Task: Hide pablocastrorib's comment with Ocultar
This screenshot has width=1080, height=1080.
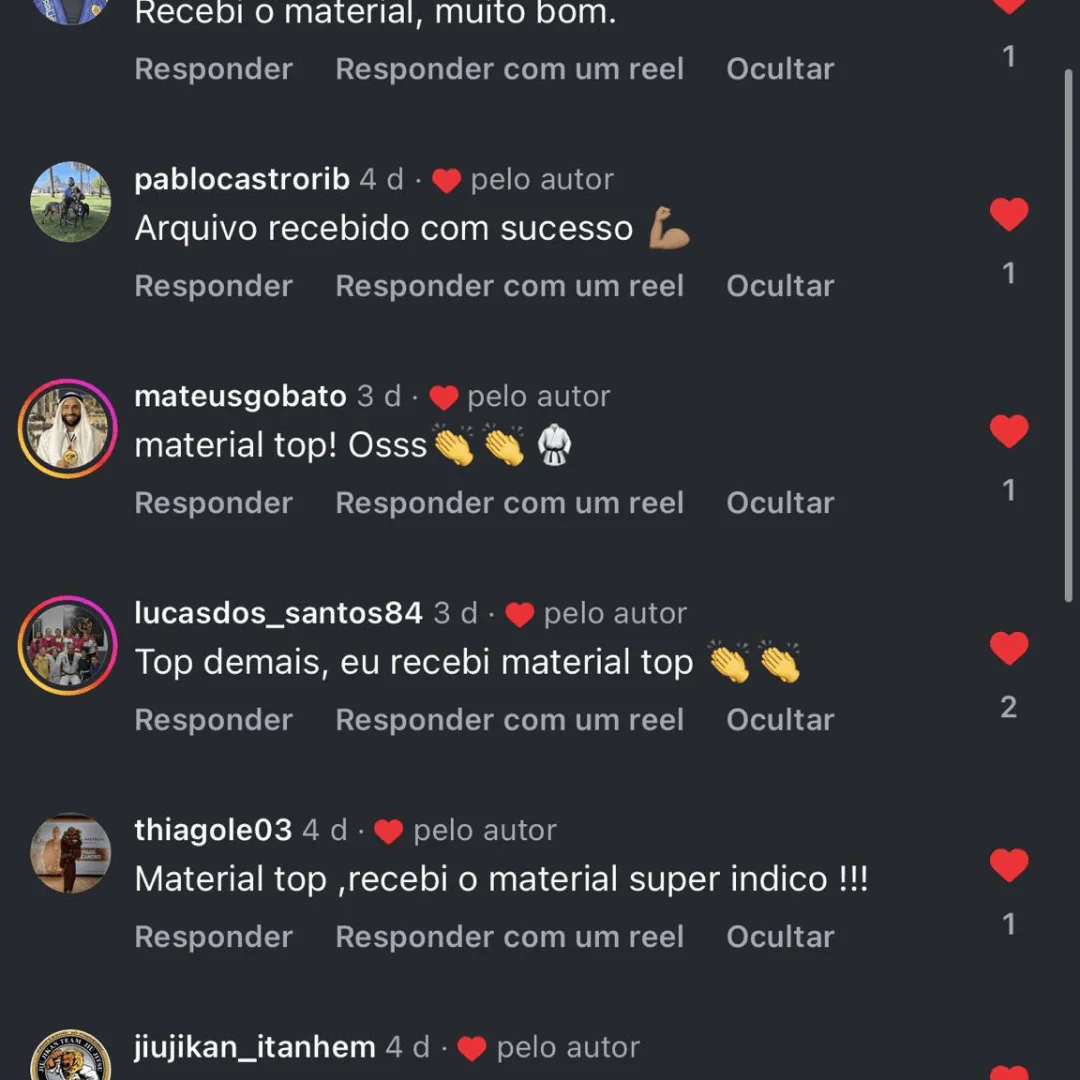Action: [780, 286]
